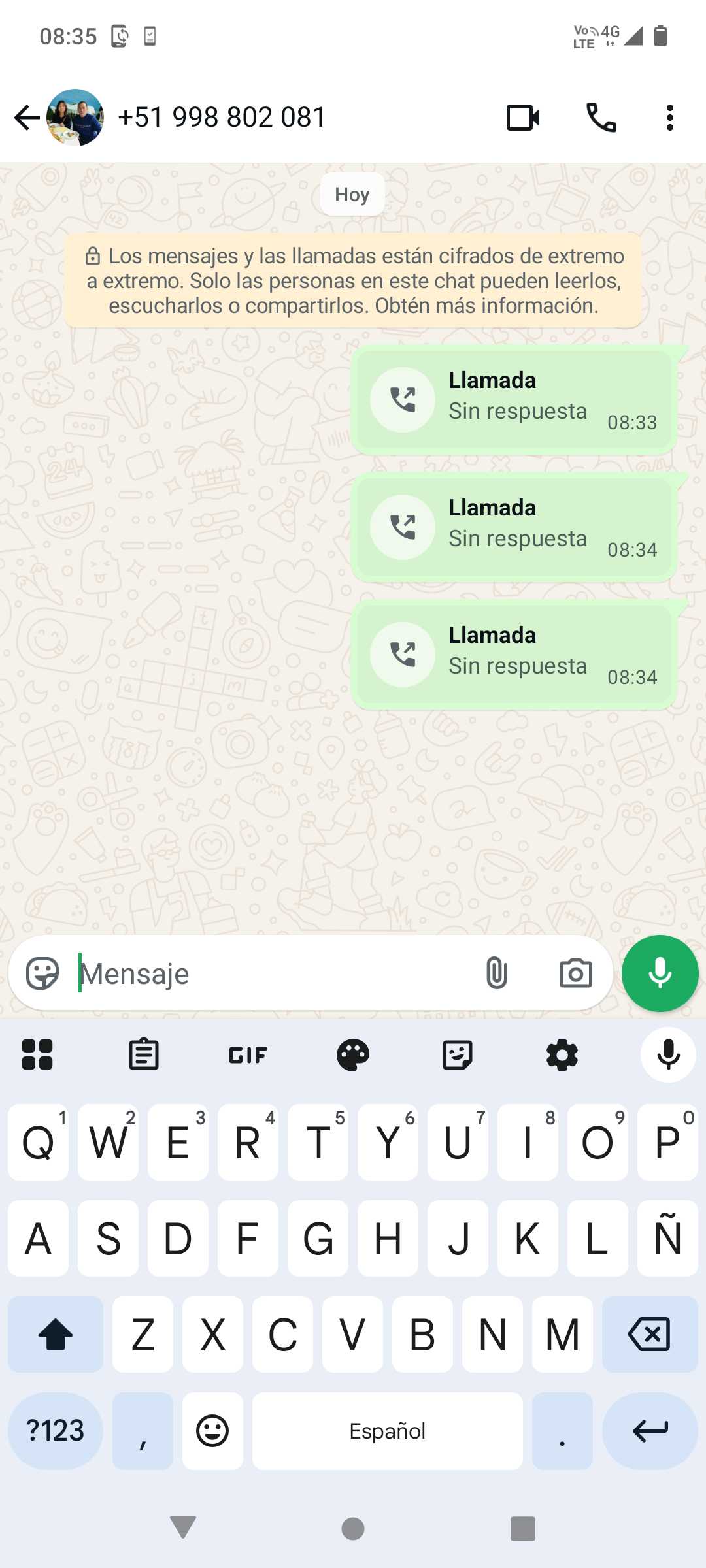Open keyboard theme palette

pos(353,1054)
